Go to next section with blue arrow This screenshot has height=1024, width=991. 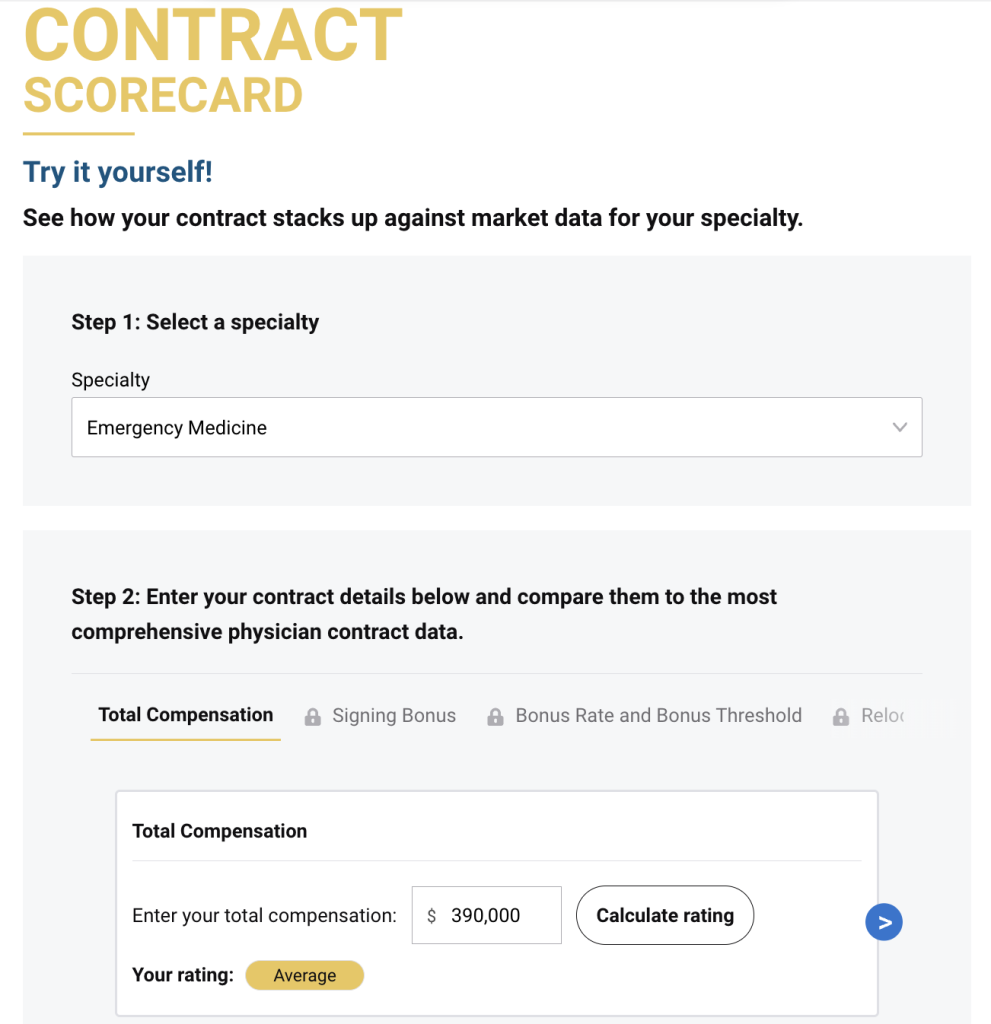(884, 922)
